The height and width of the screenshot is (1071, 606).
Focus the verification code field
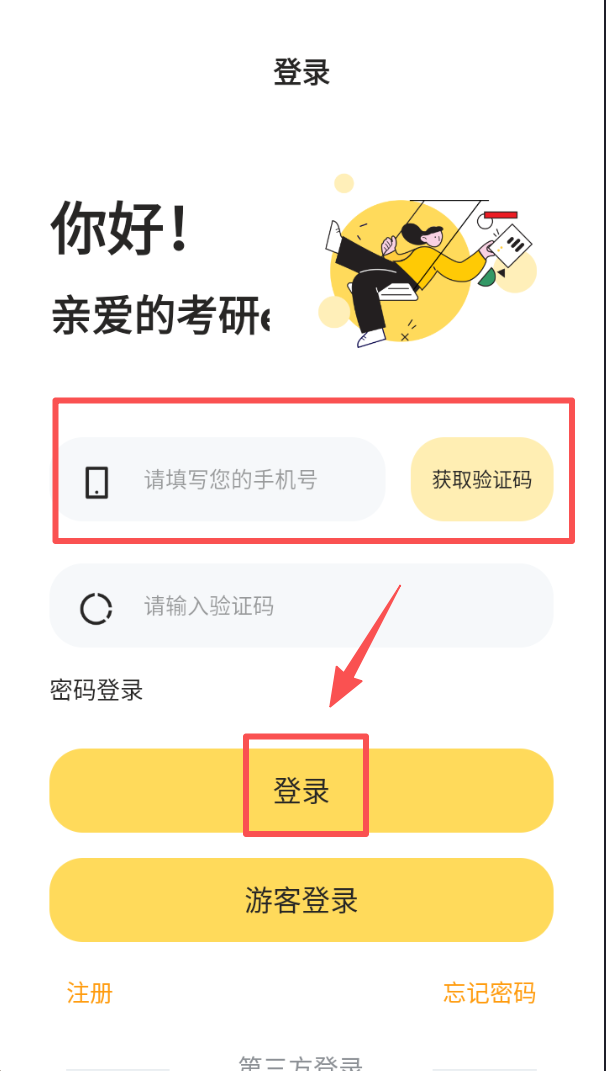coord(300,606)
